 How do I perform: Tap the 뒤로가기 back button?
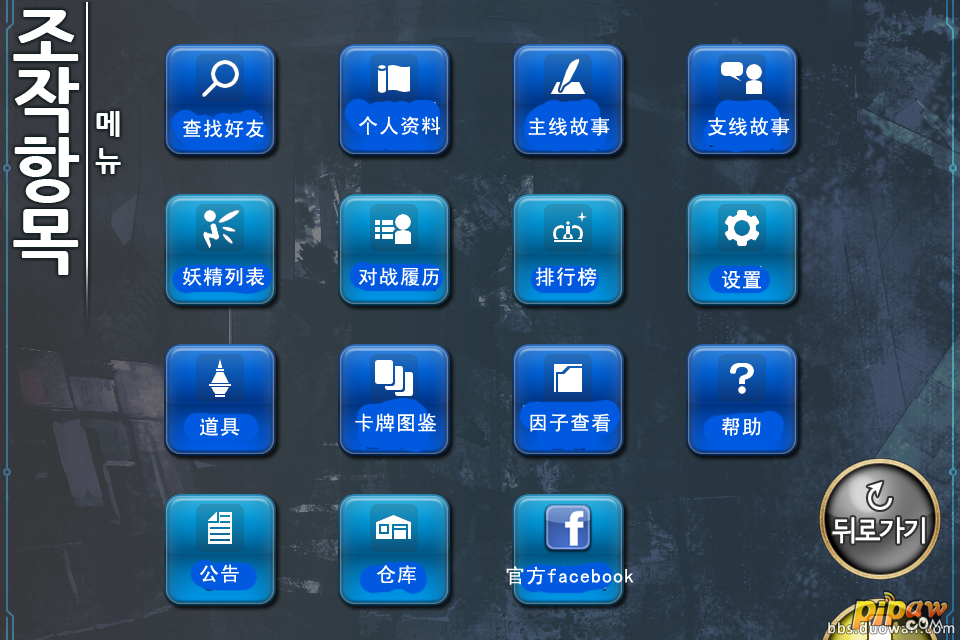pyautogui.click(x=879, y=518)
